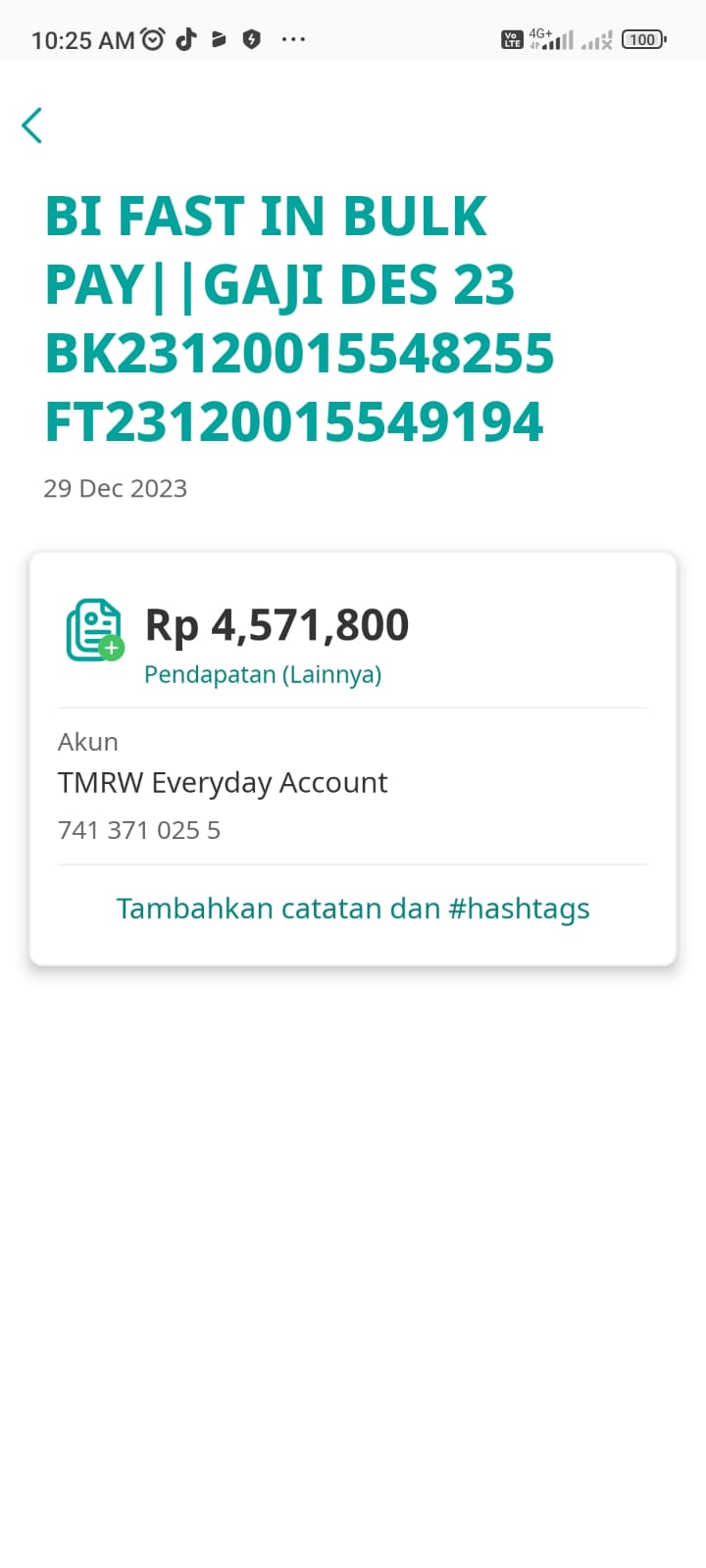Tap Tambahkan catatan dan #hashtags
Viewport: 706px width, 1568px height.
click(x=353, y=908)
